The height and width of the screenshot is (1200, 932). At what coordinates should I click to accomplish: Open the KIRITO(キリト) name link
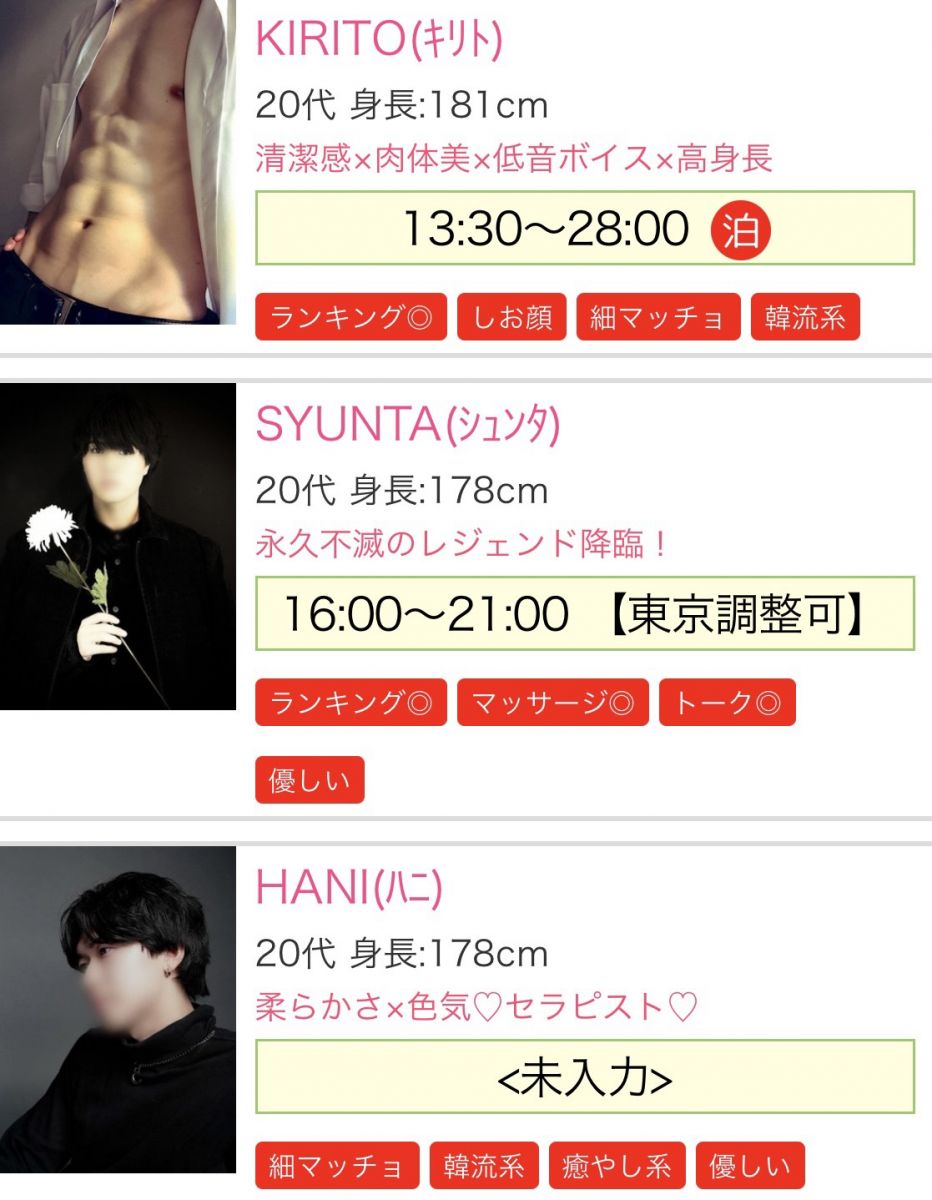[x=379, y=39]
